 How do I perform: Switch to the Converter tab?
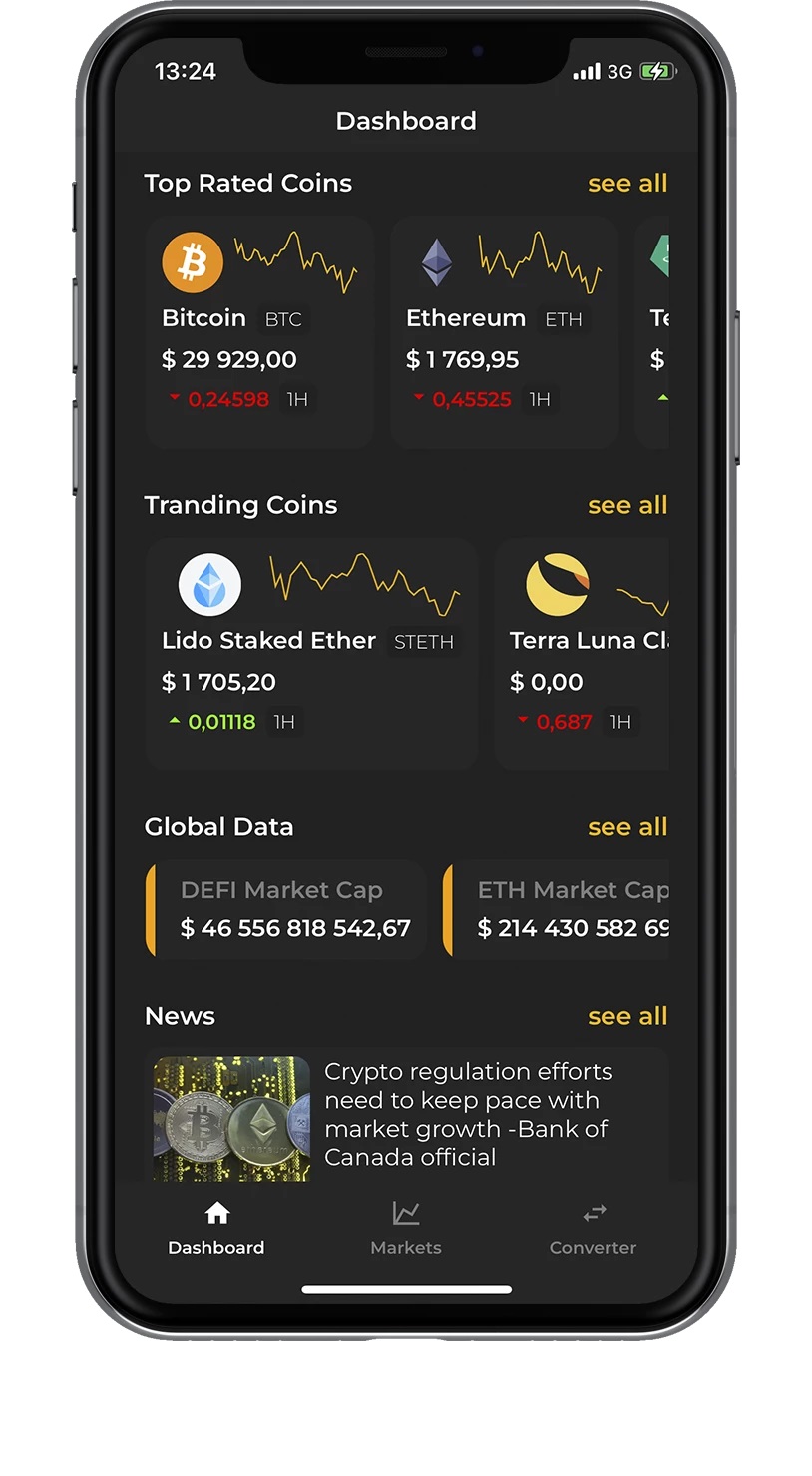tap(593, 1229)
